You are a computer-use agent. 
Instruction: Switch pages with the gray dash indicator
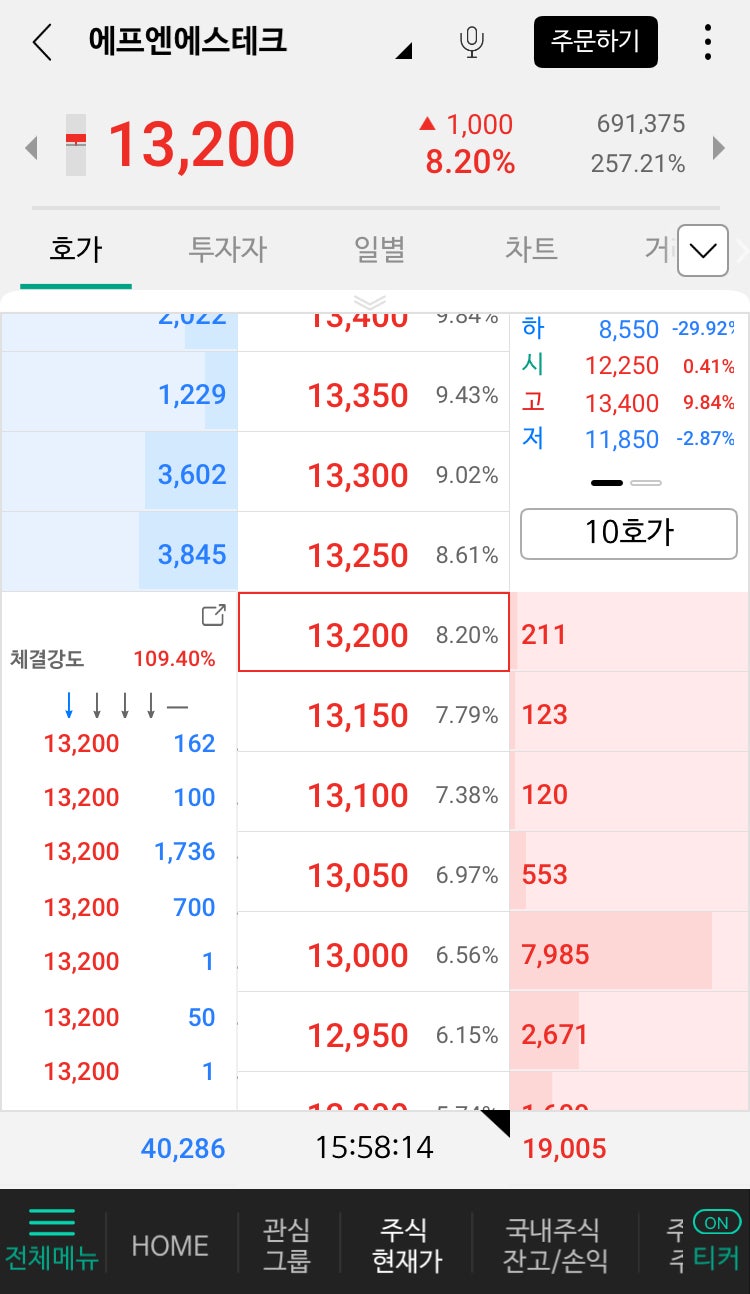[648, 482]
